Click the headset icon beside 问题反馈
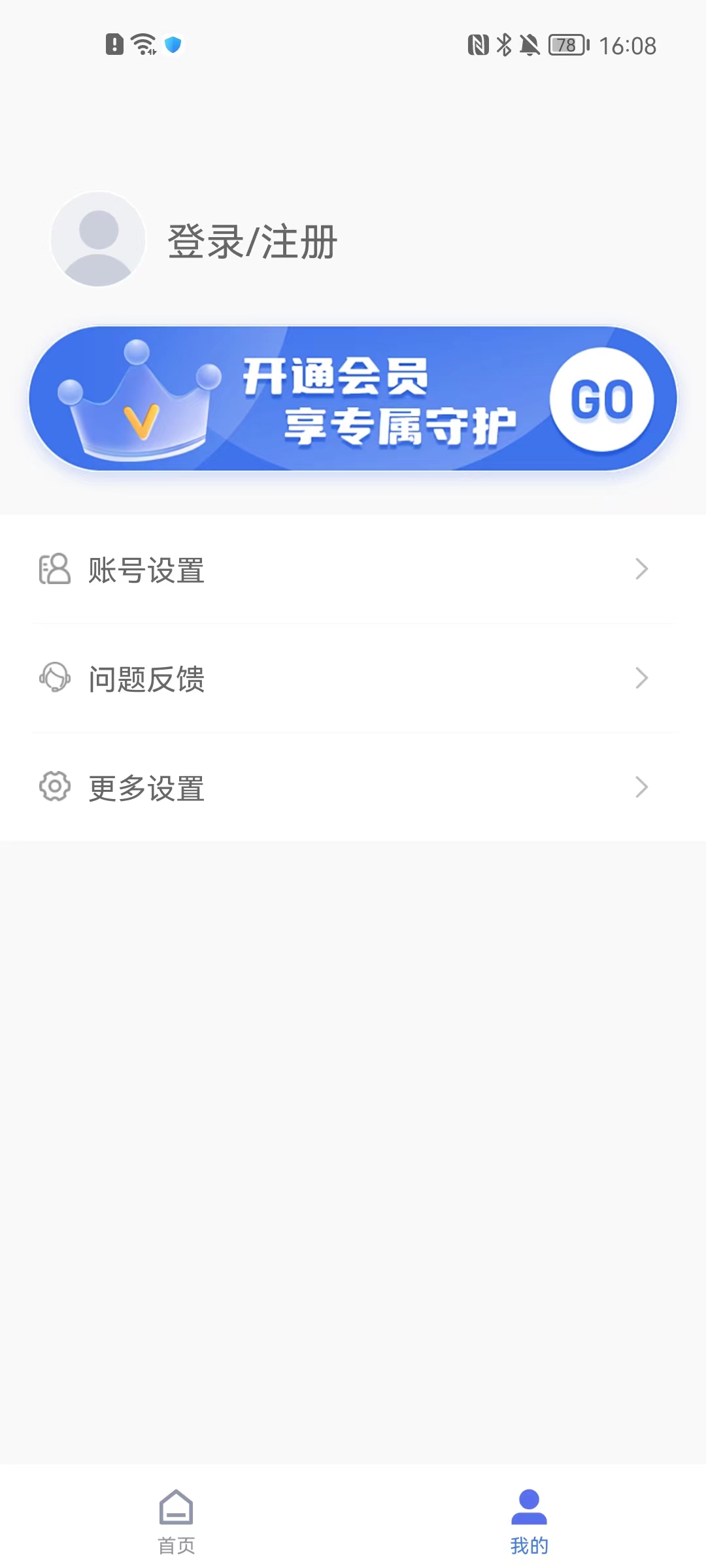Image resolution: width=706 pixels, height=1568 pixels. point(55,679)
